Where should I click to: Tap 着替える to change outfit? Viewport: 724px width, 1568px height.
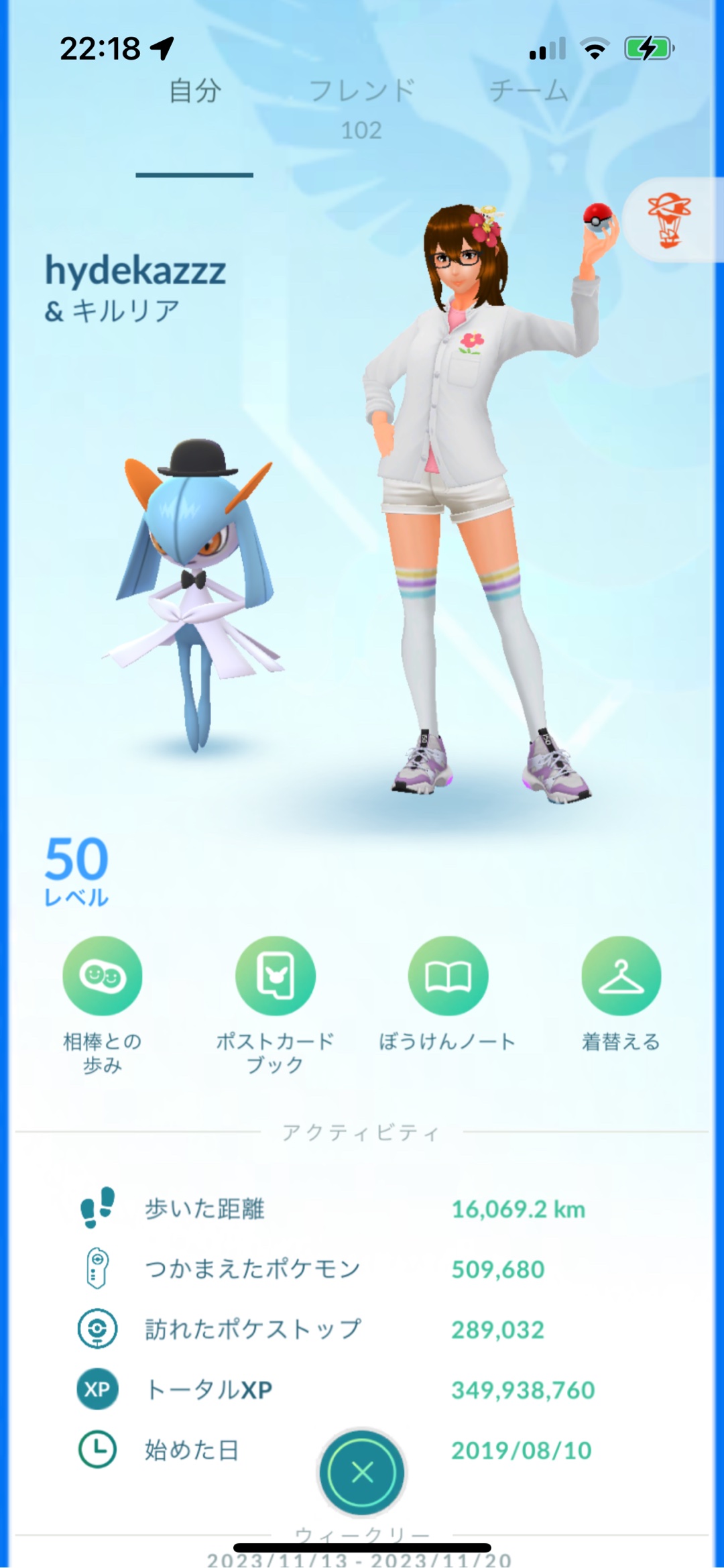[x=621, y=976]
